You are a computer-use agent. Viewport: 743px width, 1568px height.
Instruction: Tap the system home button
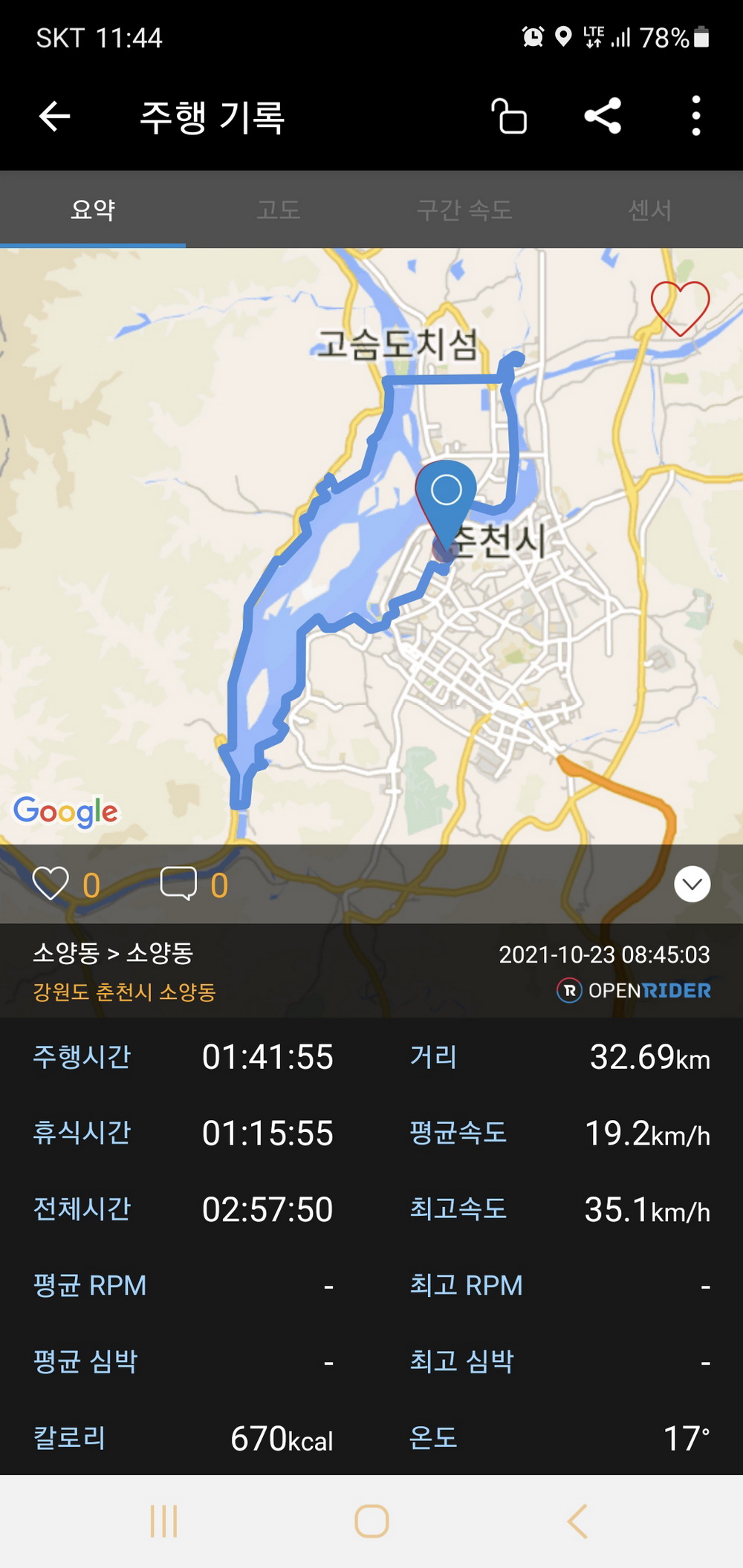coord(371,1520)
